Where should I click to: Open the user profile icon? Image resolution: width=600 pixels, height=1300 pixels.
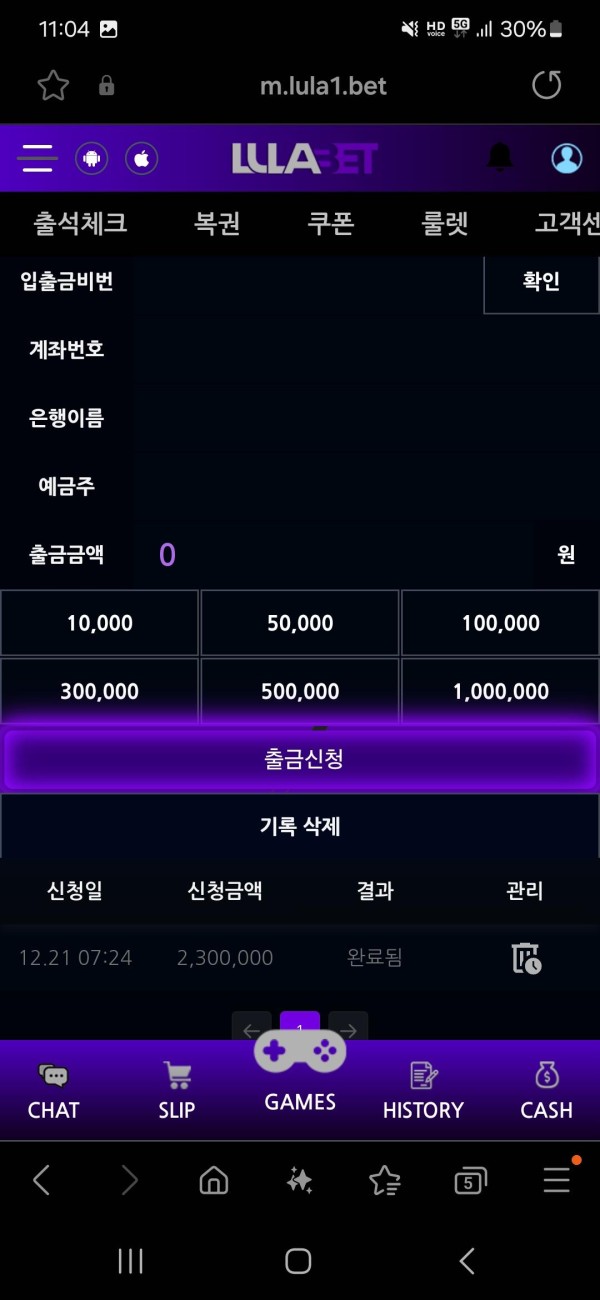pyautogui.click(x=566, y=158)
